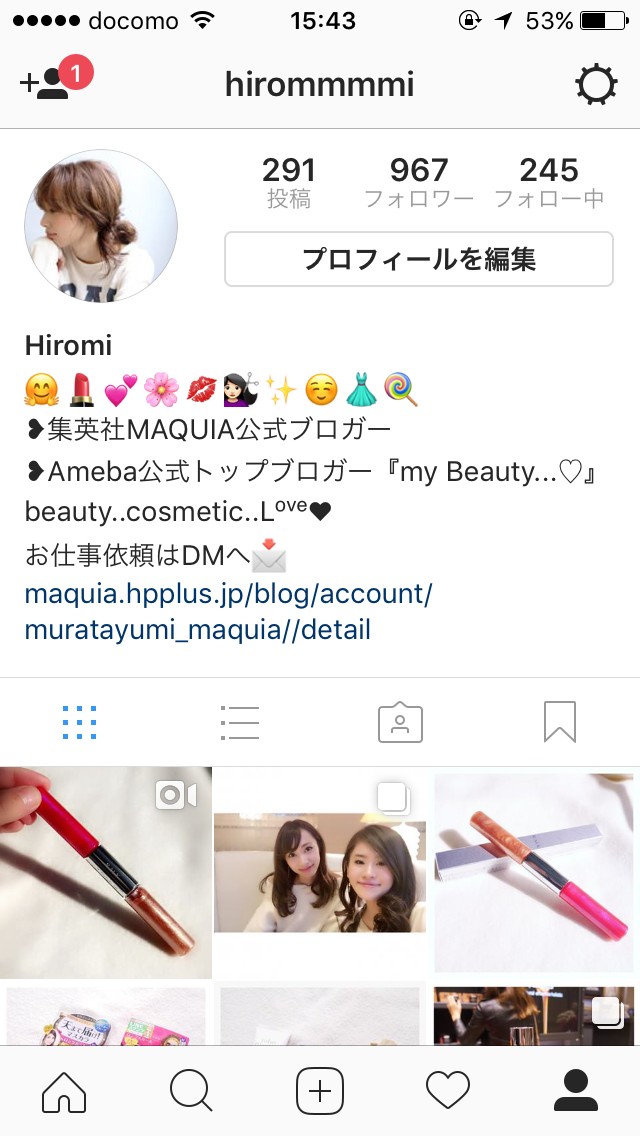The height and width of the screenshot is (1136, 640).
Task: Open the post with two women
Action: point(320,872)
